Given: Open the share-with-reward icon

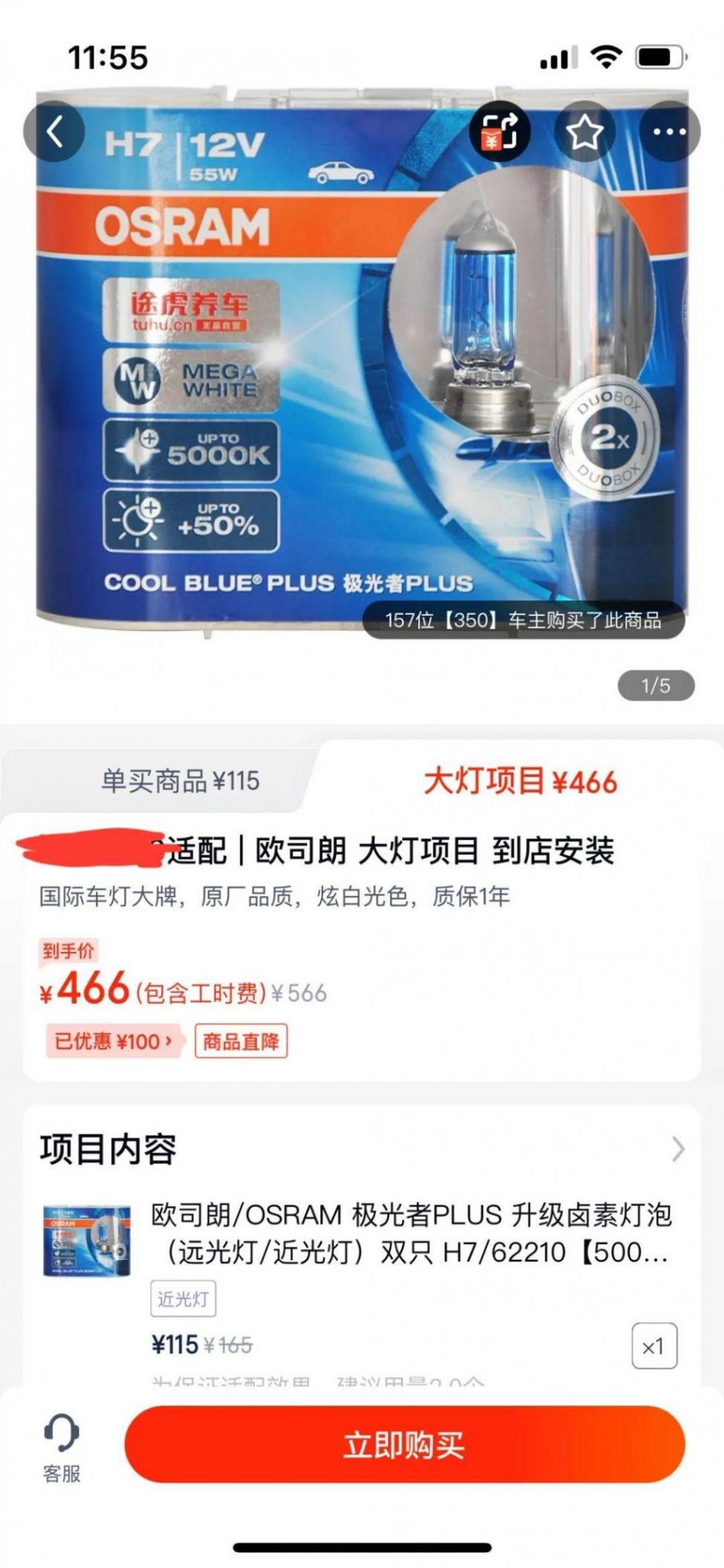Looking at the screenshot, I should point(500,132).
